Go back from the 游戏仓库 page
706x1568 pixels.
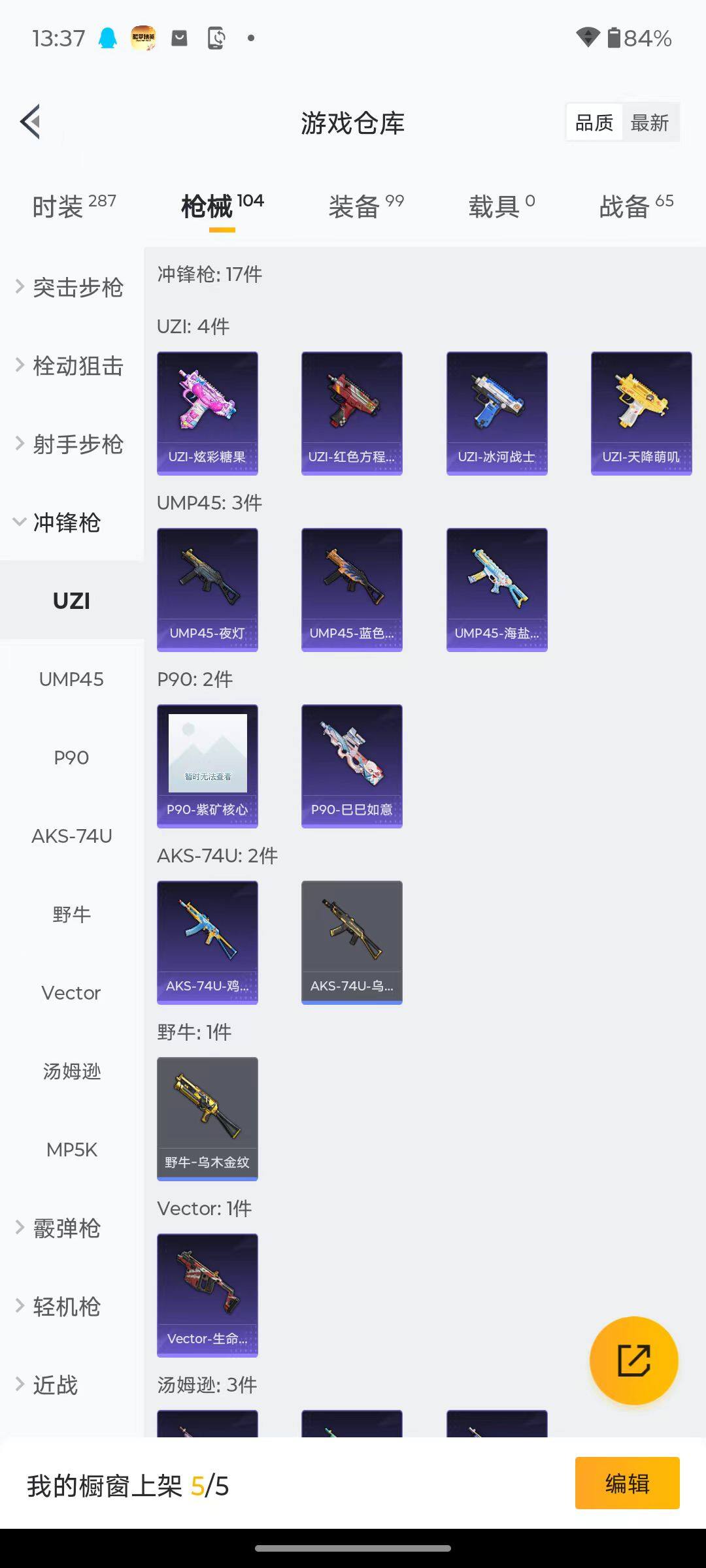pos(31,122)
